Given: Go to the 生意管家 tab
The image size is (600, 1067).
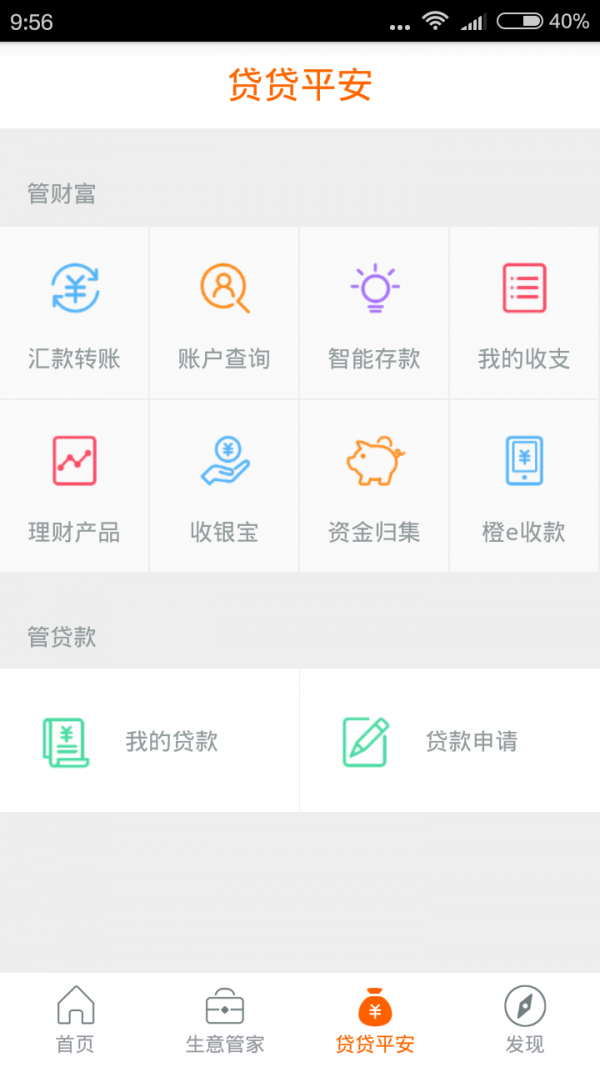Looking at the screenshot, I should [225, 1020].
